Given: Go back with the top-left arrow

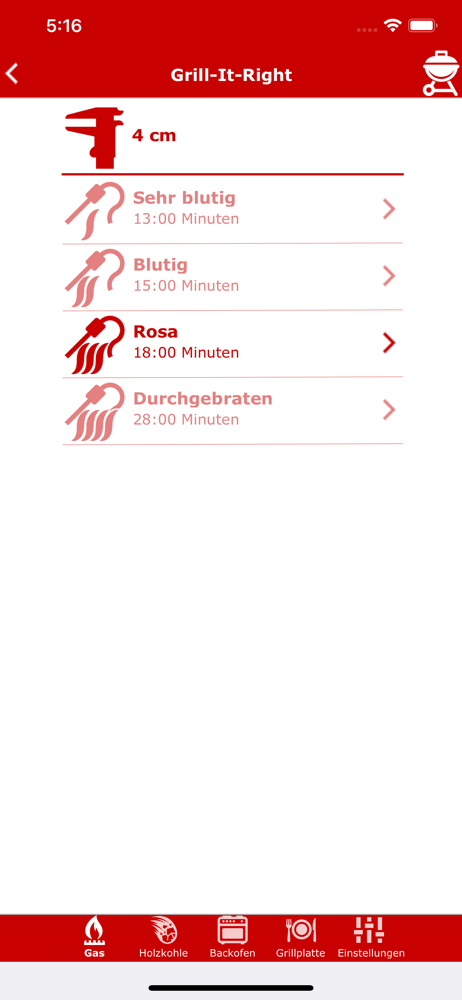Looking at the screenshot, I should (11, 74).
